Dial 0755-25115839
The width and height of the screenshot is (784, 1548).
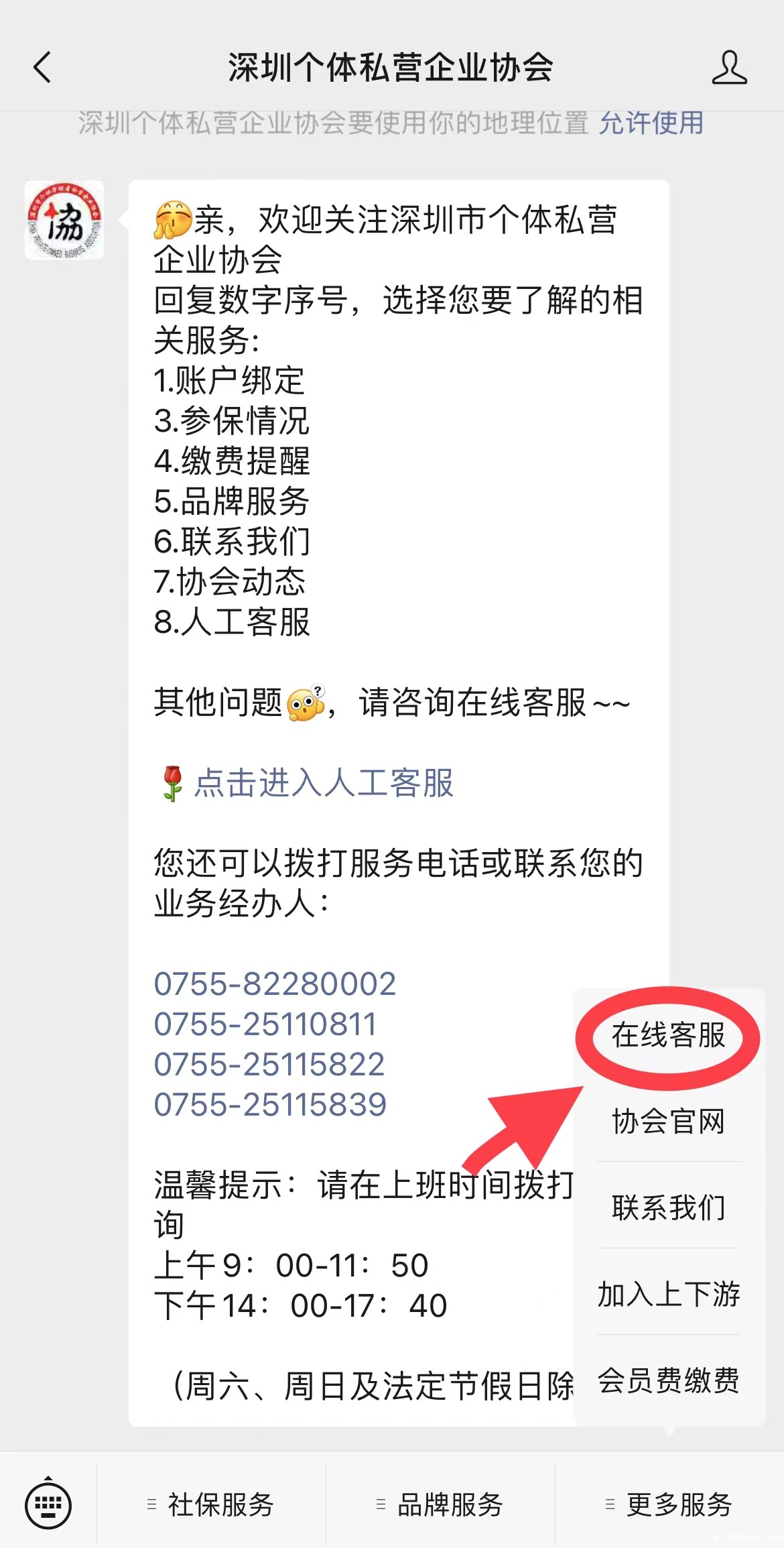click(x=270, y=1105)
